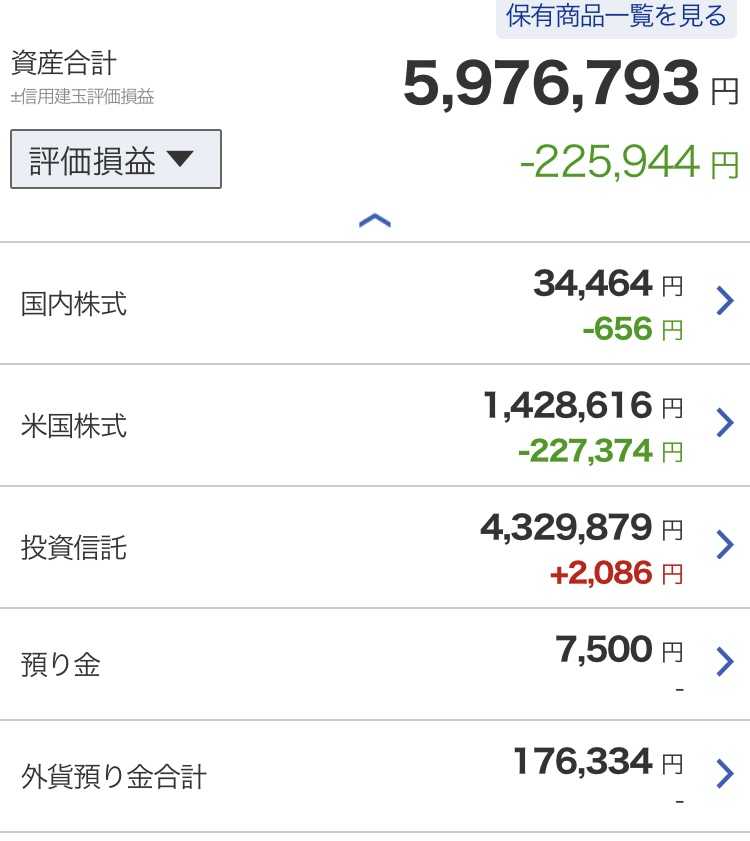Open the 国内株式 row
The width and height of the screenshot is (750, 841).
[x=375, y=303]
